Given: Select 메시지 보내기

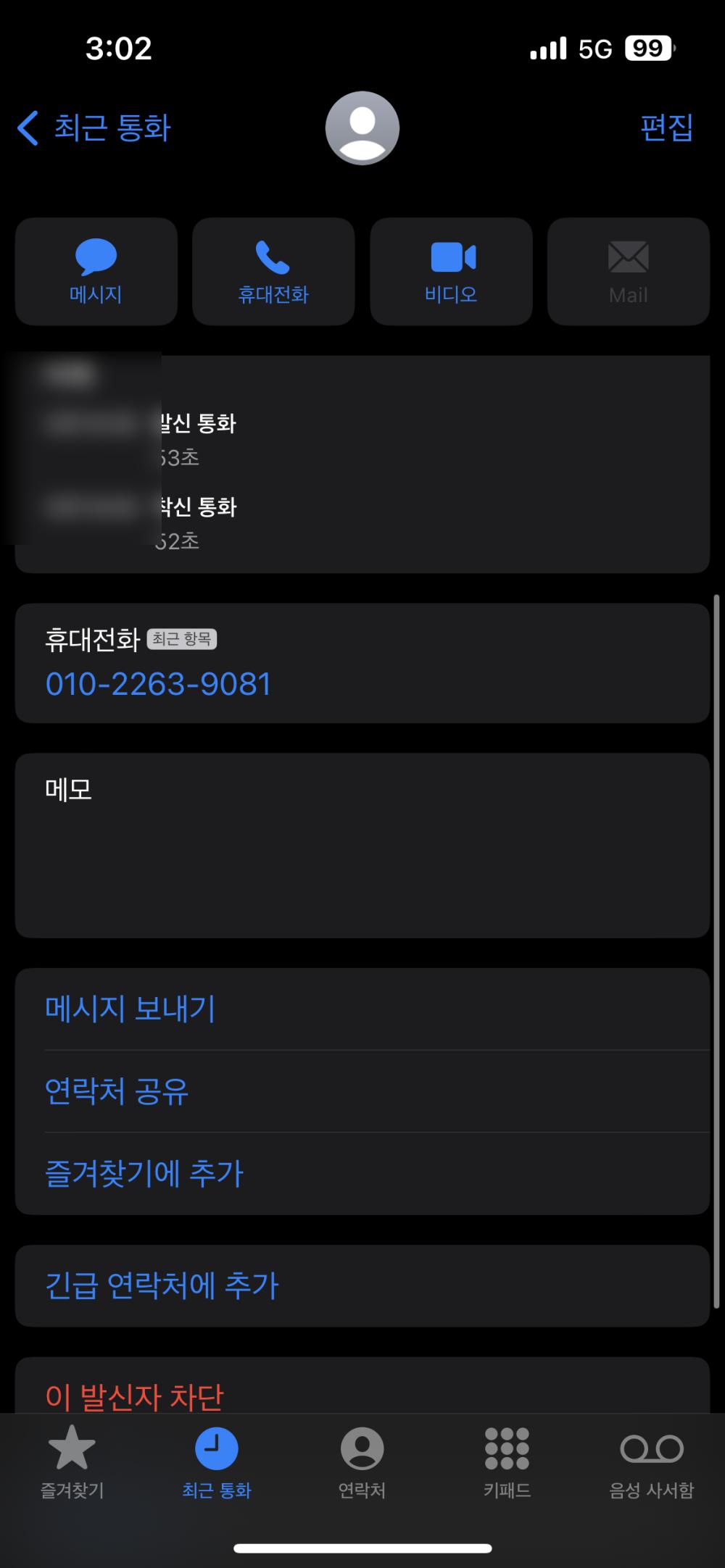Looking at the screenshot, I should (130, 1009).
